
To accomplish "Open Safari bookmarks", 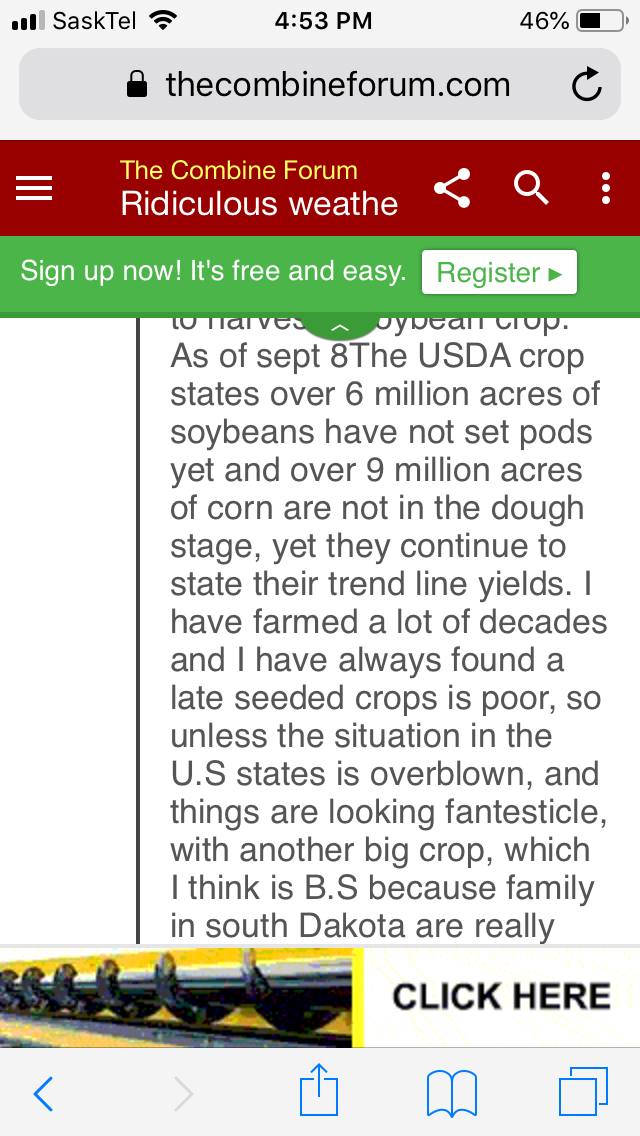I will tap(452, 1093).
